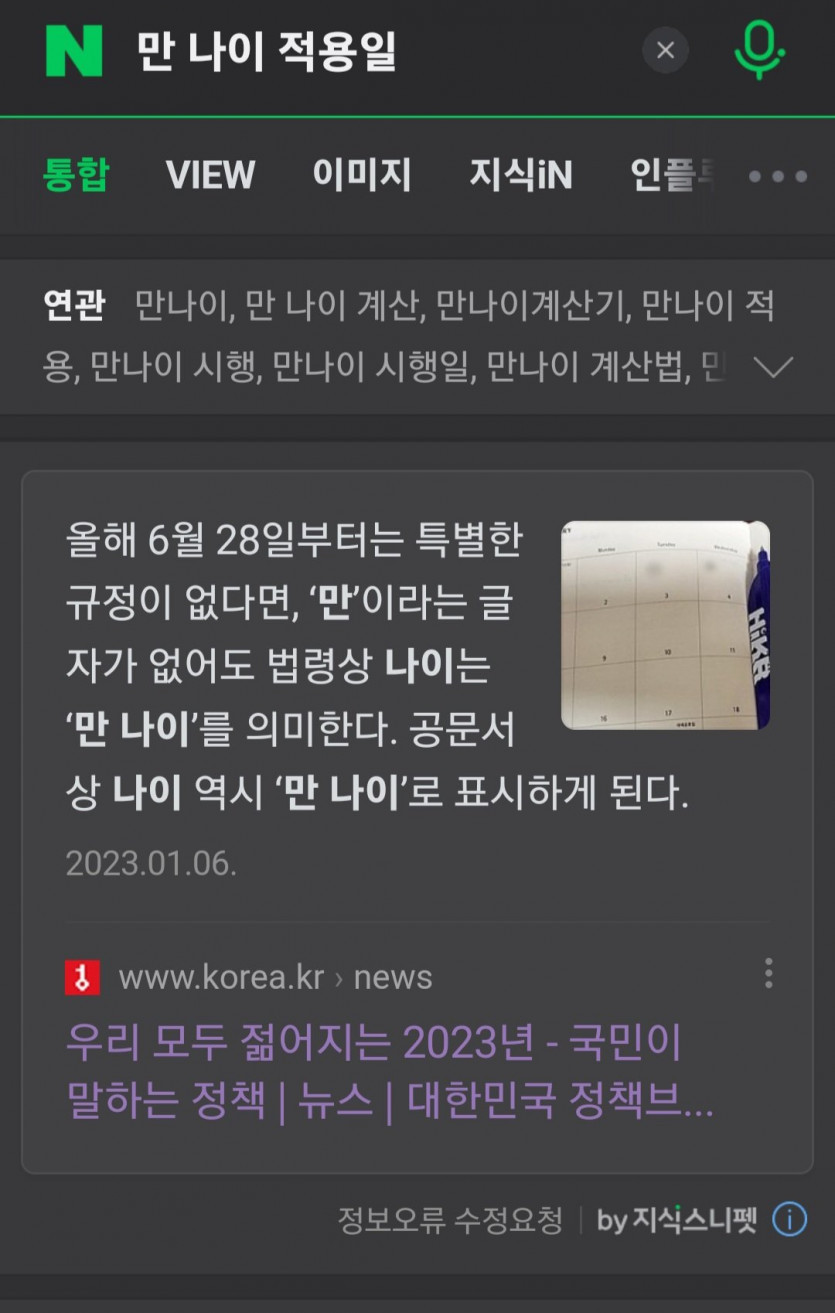Screen dimensions: 835x1313
Task: Switch to the VIEW tab
Action: [x=210, y=175]
